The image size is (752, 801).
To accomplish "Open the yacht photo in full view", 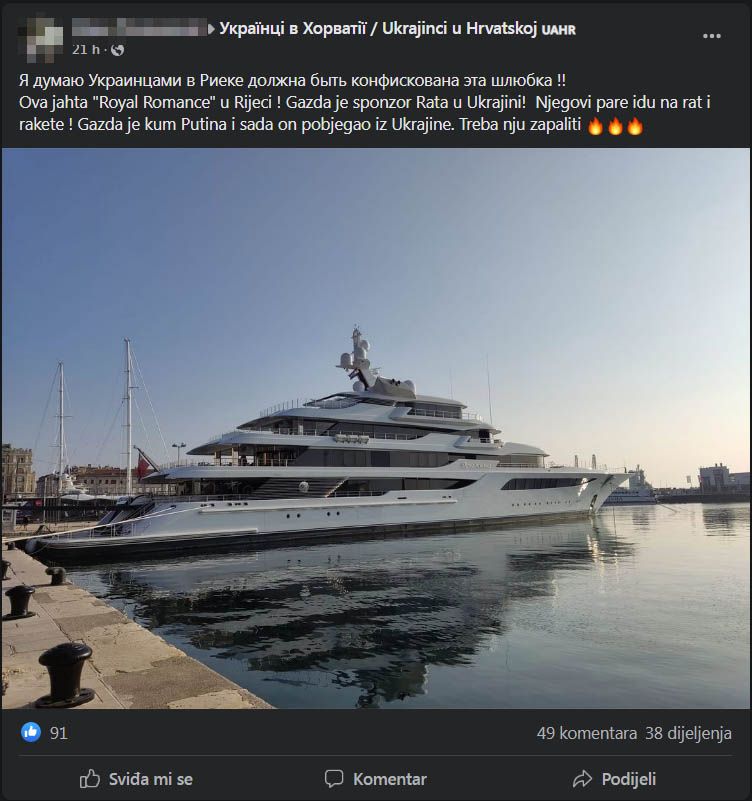I will [376, 428].
